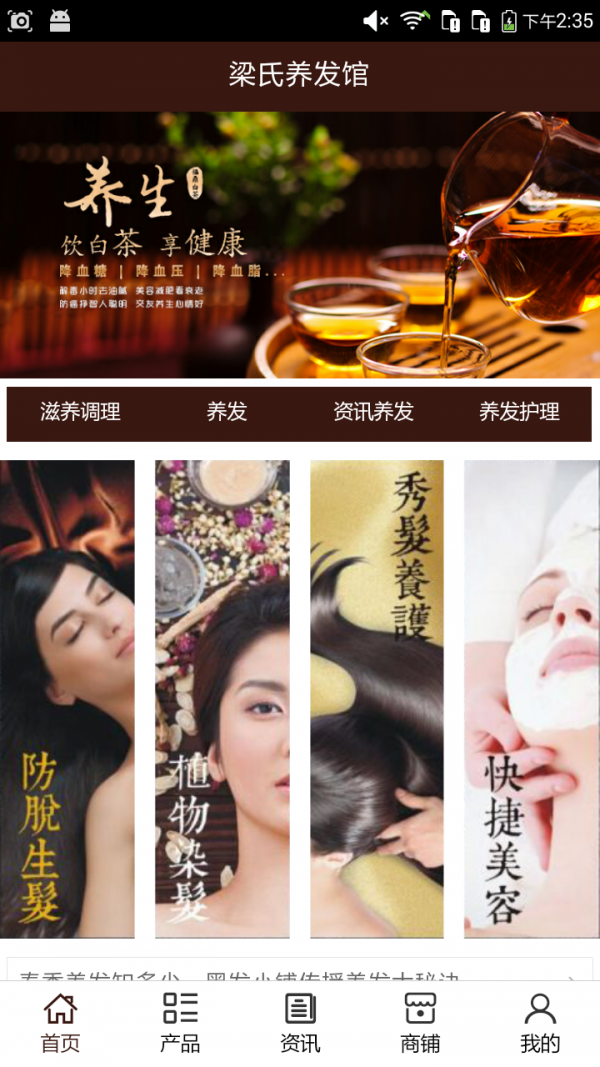The image size is (600, 1067).
Task: Tap the 快捷美容 tile
Action: coord(532,698)
